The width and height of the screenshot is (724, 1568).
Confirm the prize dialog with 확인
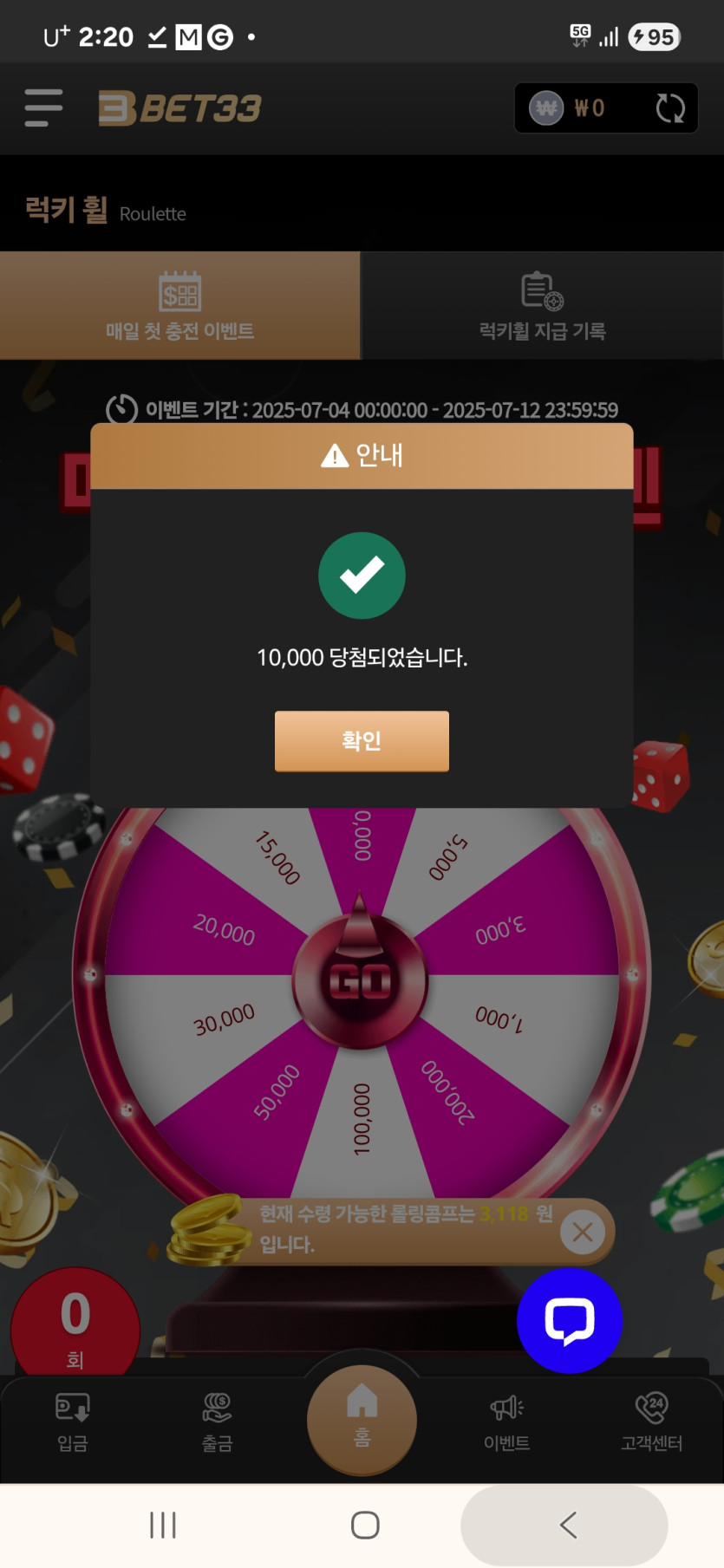(362, 741)
